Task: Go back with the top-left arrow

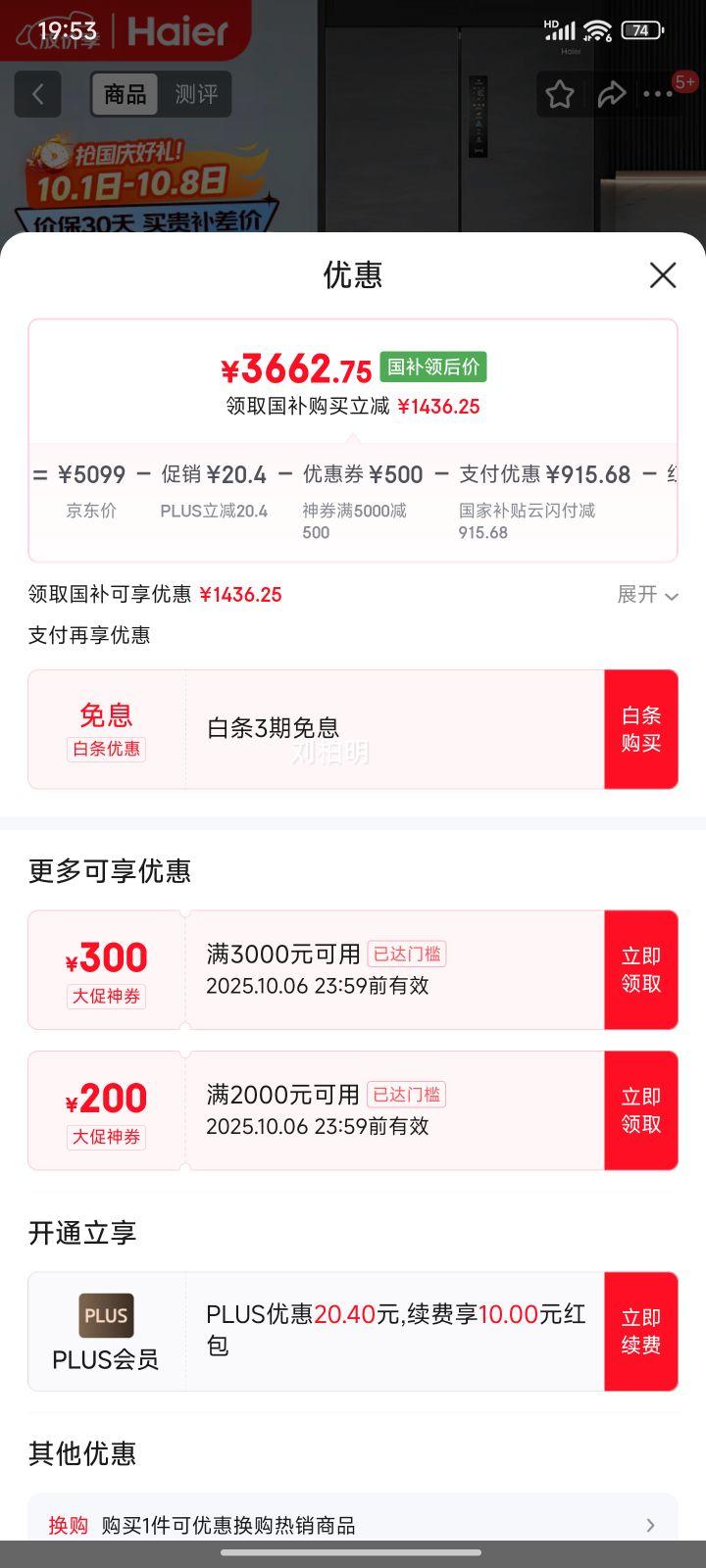Action: tap(38, 94)
